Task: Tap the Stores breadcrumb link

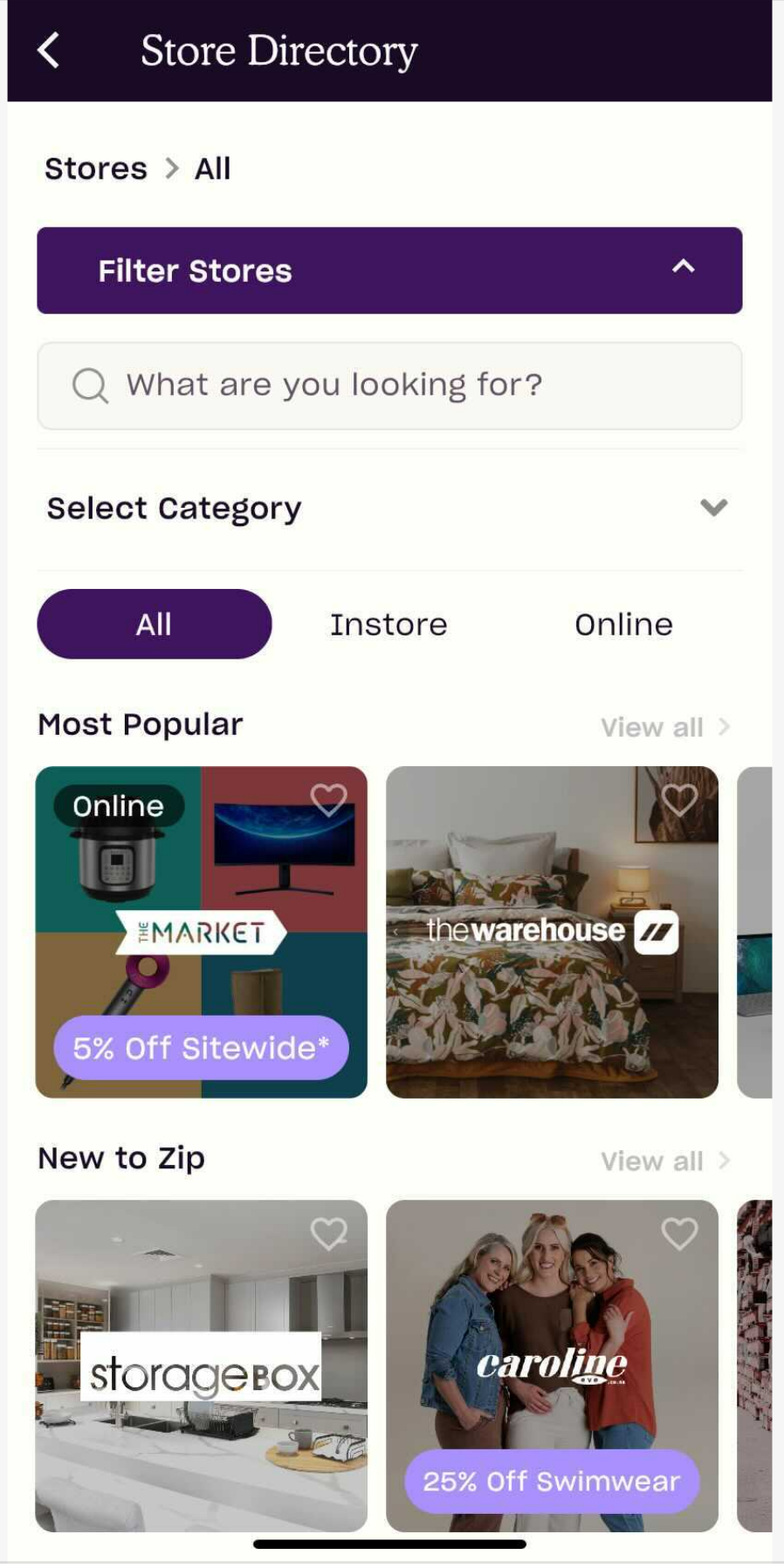Action: (96, 168)
